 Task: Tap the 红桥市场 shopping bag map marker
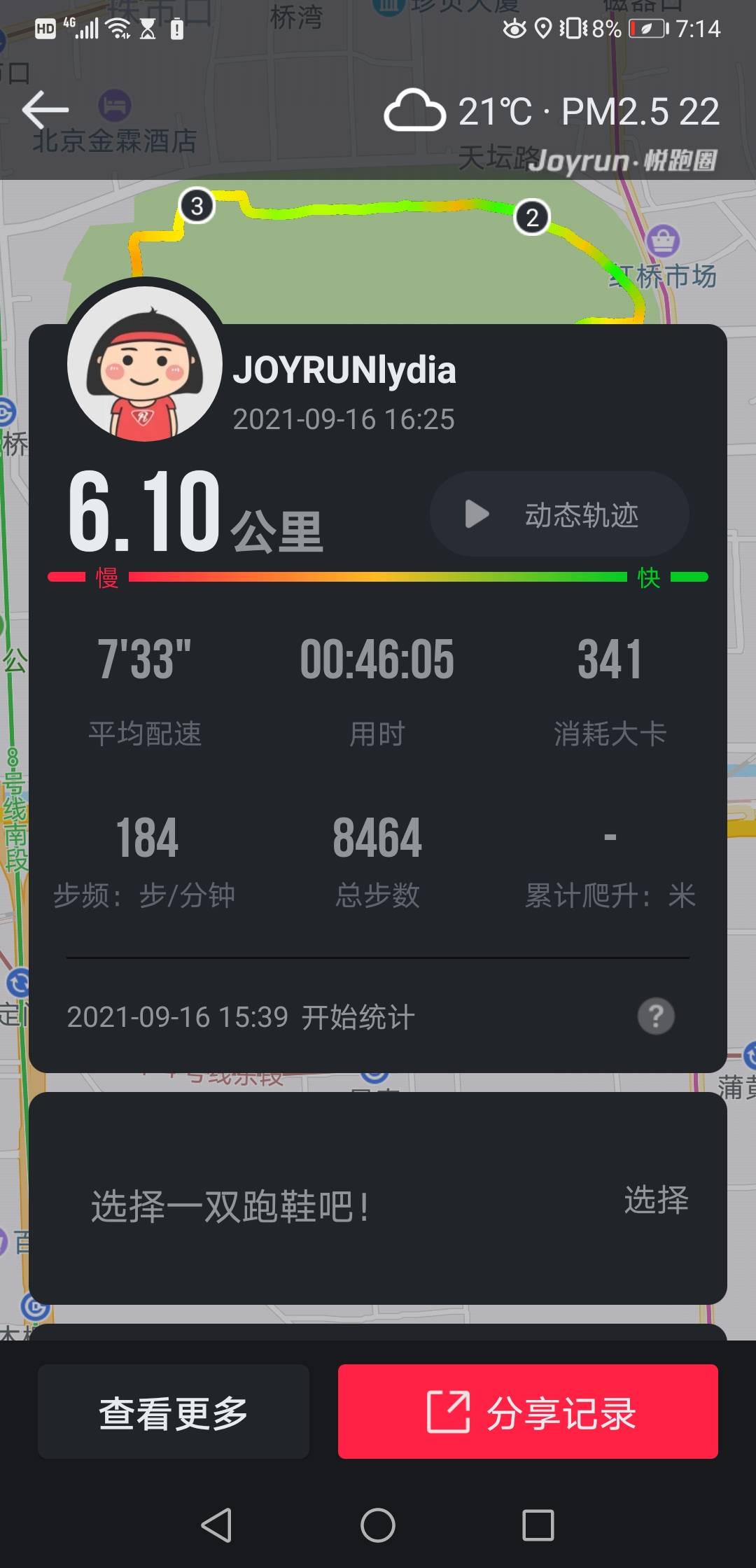pyautogui.click(x=664, y=239)
